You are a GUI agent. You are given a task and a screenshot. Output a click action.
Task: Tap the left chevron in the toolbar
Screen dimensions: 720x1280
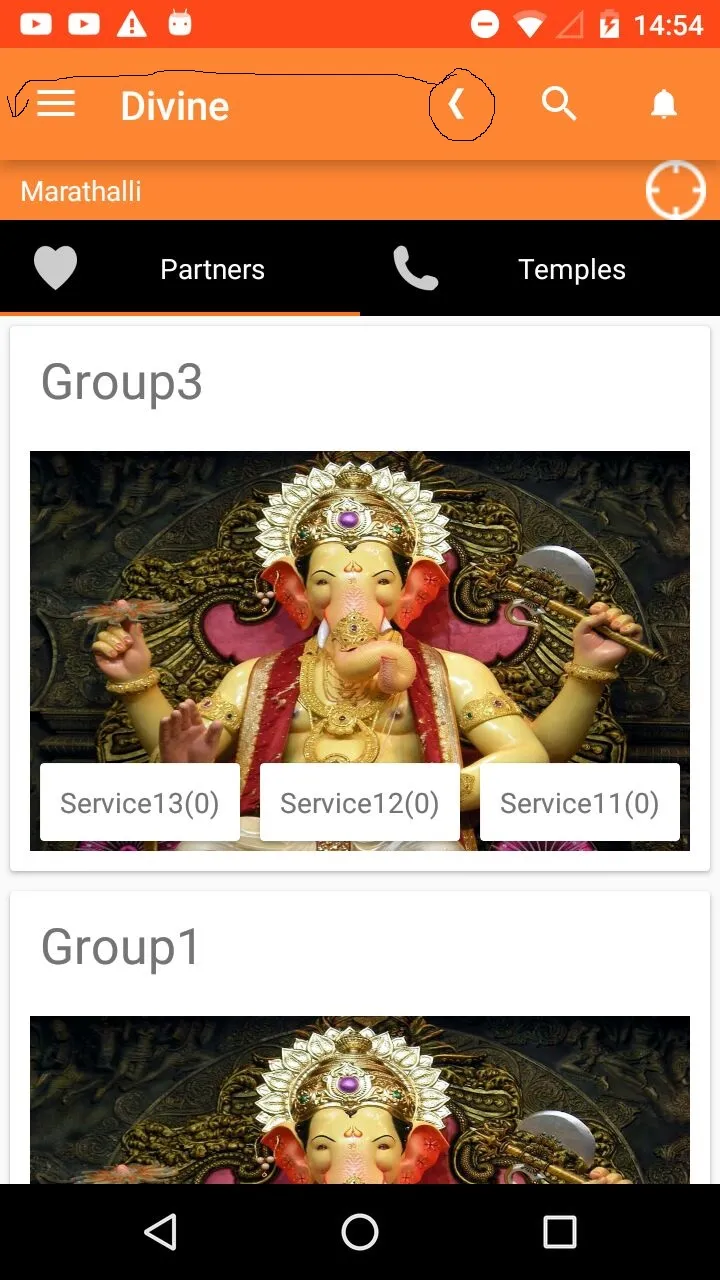(457, 104)
